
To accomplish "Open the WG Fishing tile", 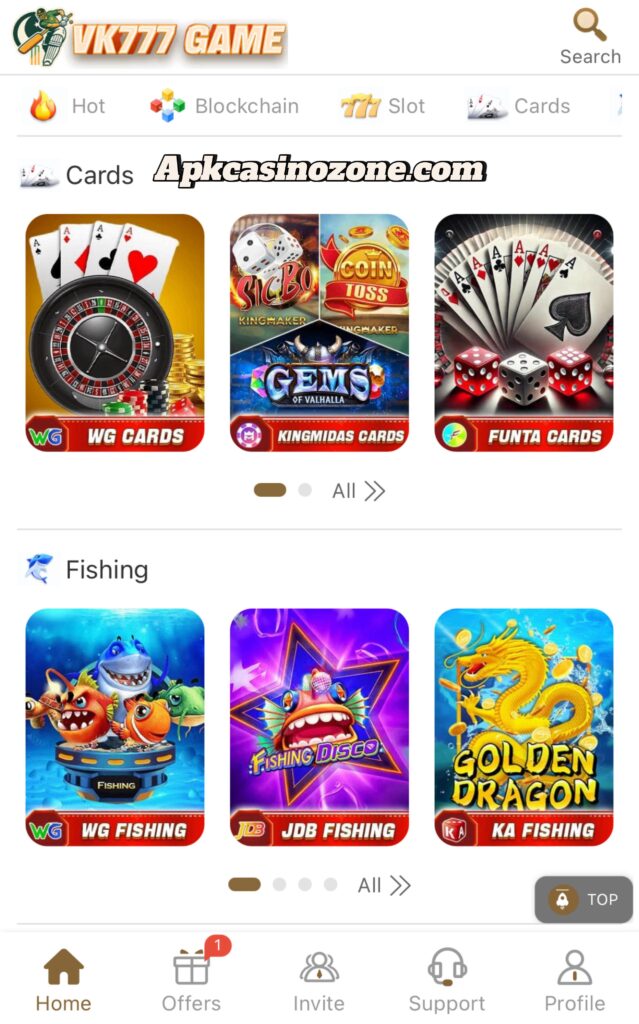I will pos(115,727).
